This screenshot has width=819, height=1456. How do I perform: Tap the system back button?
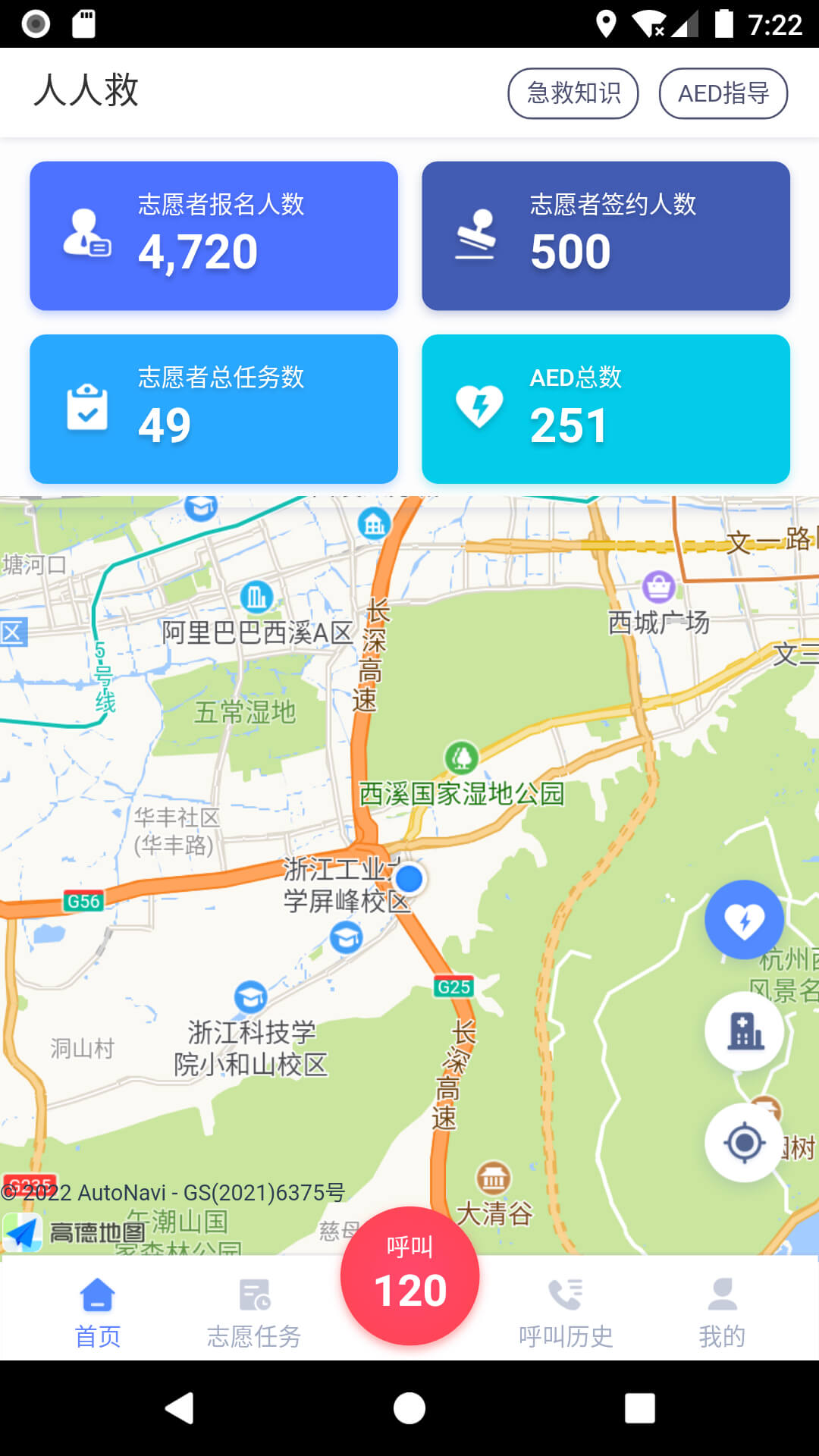pyautogui.click(x=180, y=1408)
